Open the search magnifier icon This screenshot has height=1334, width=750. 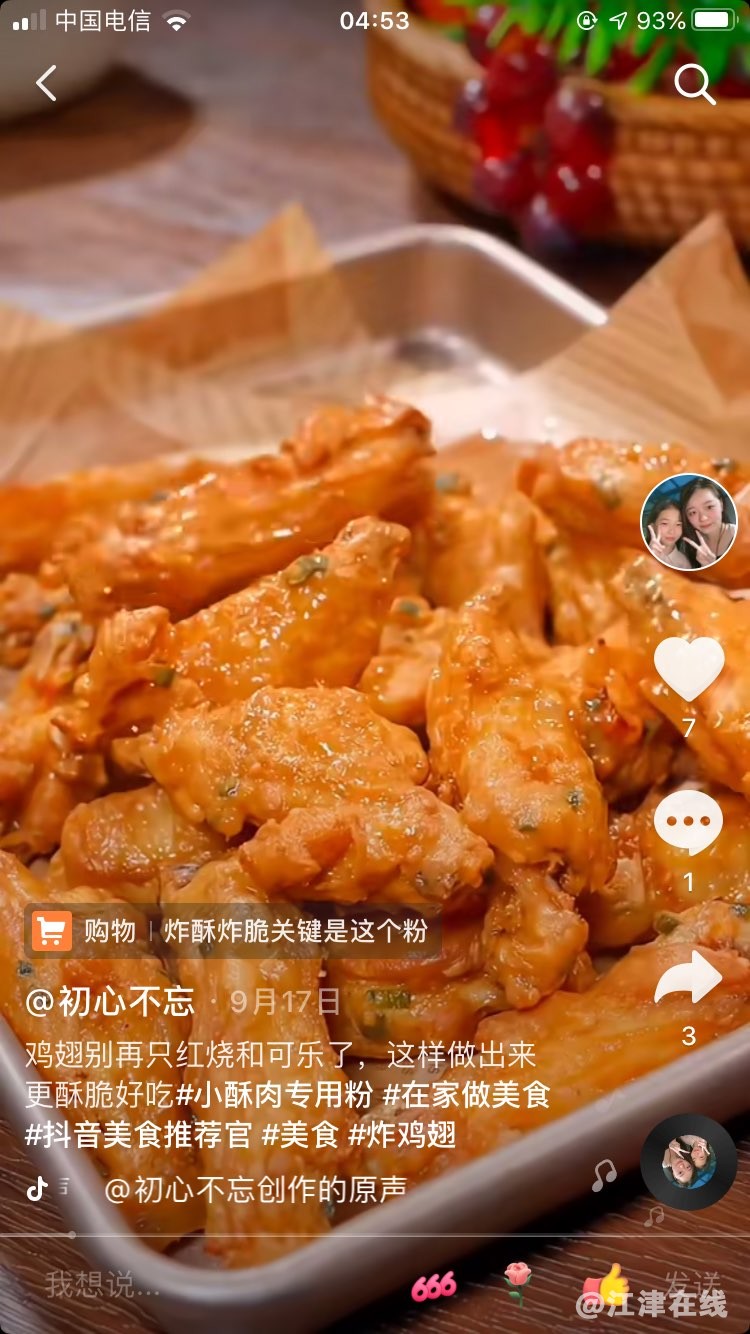[x=694, y=84]
